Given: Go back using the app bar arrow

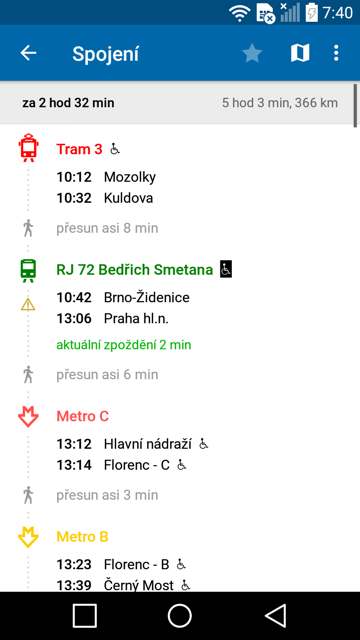Looking at the screenshot, I should (28, 53).
